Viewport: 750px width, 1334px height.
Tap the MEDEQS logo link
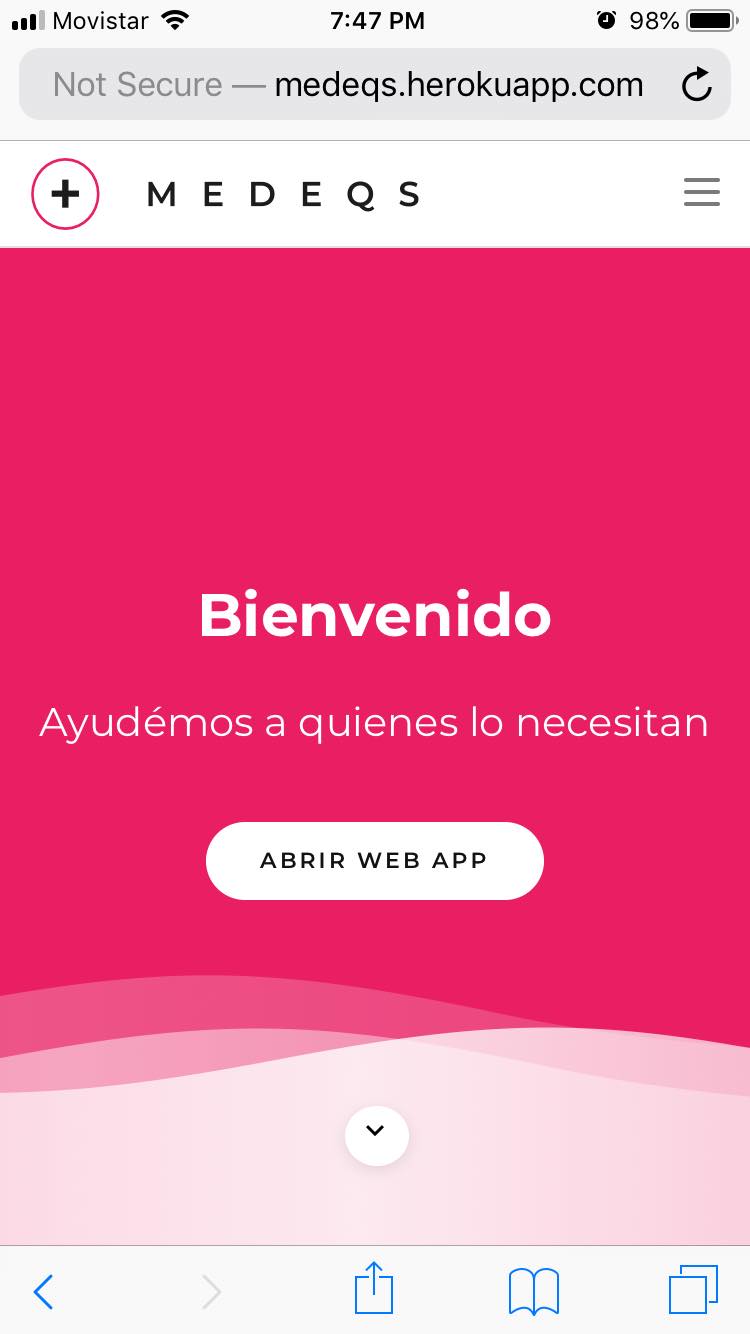(x=226, y=194)
